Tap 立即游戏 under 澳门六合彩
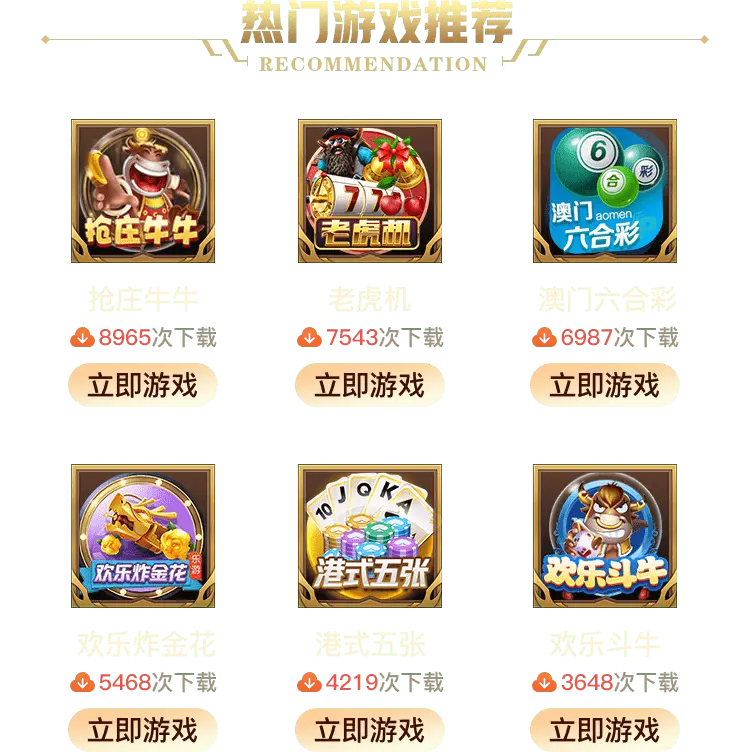Screen dimensions: 750x752 click(x=604, y=385)
